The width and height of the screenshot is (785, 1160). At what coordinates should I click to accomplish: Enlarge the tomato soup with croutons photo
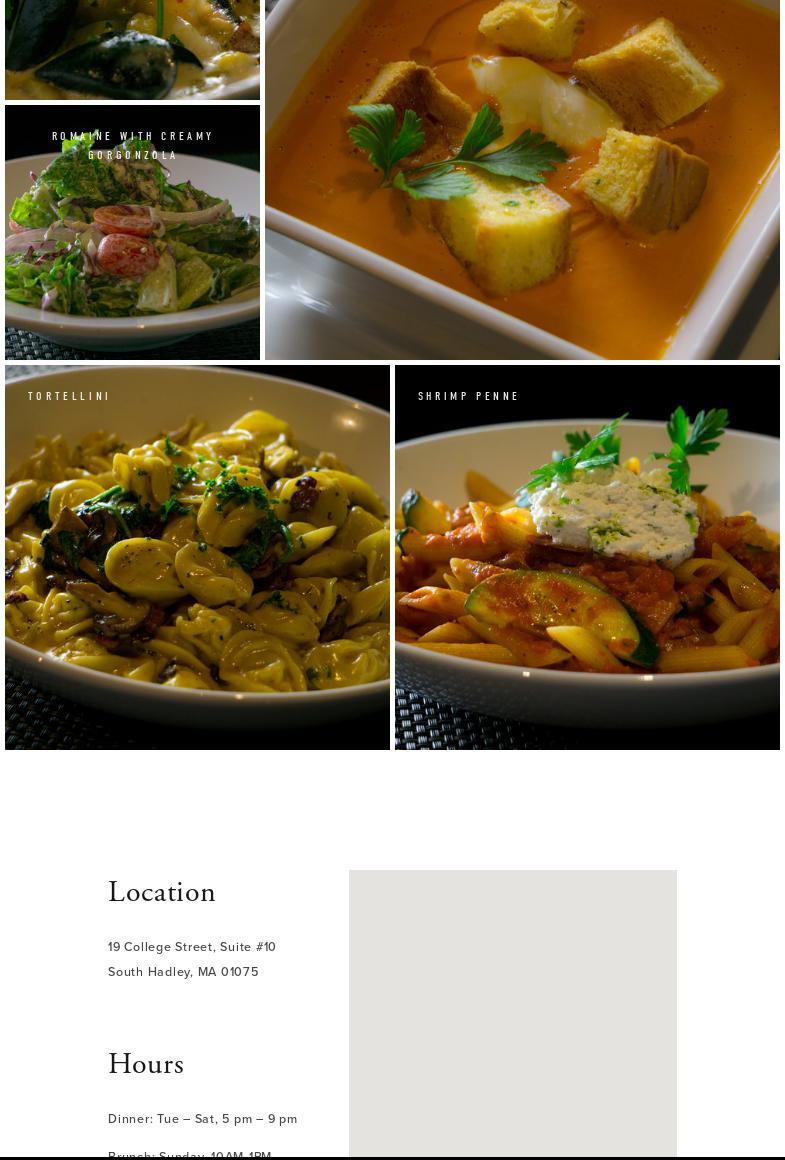tap(522, 180)
